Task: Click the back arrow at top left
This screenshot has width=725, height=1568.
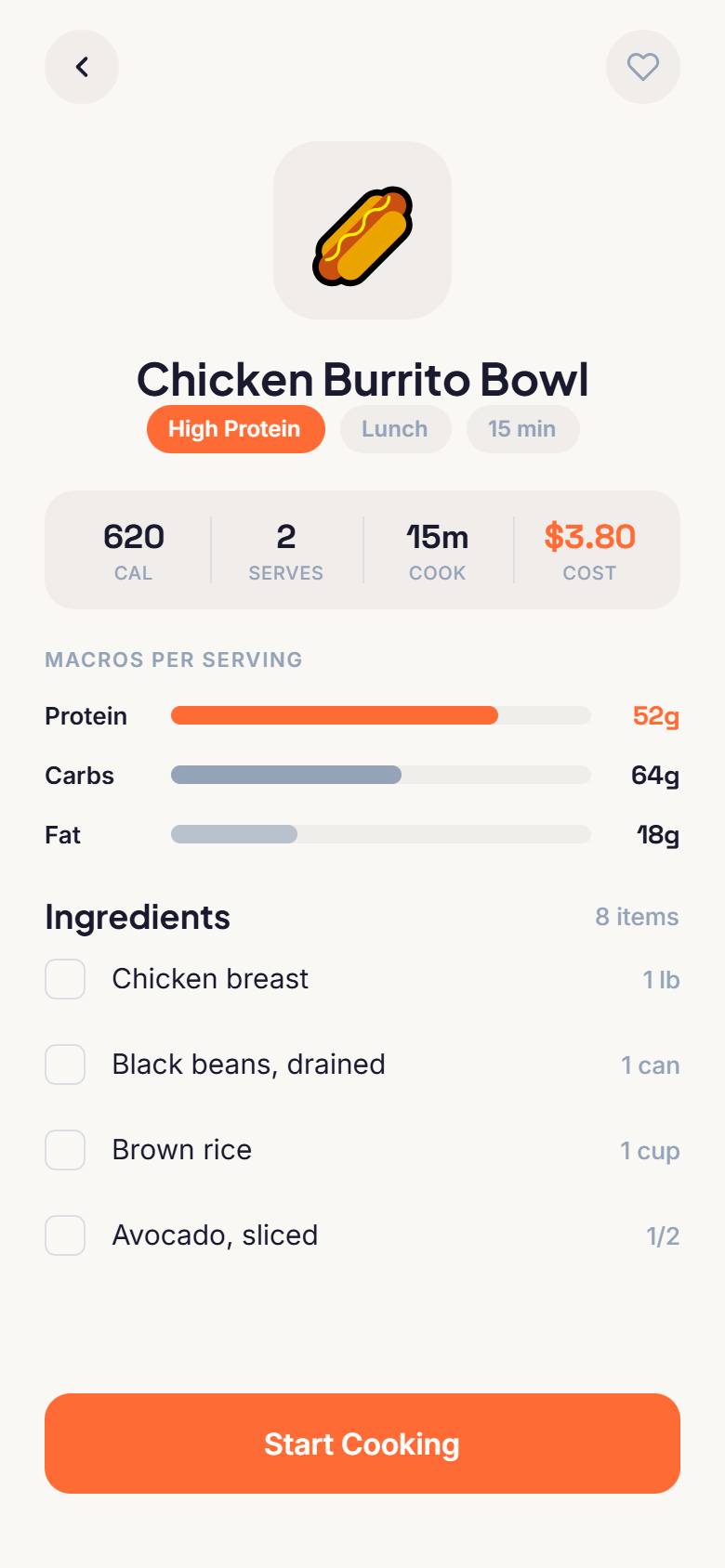Action: [82, 67]
